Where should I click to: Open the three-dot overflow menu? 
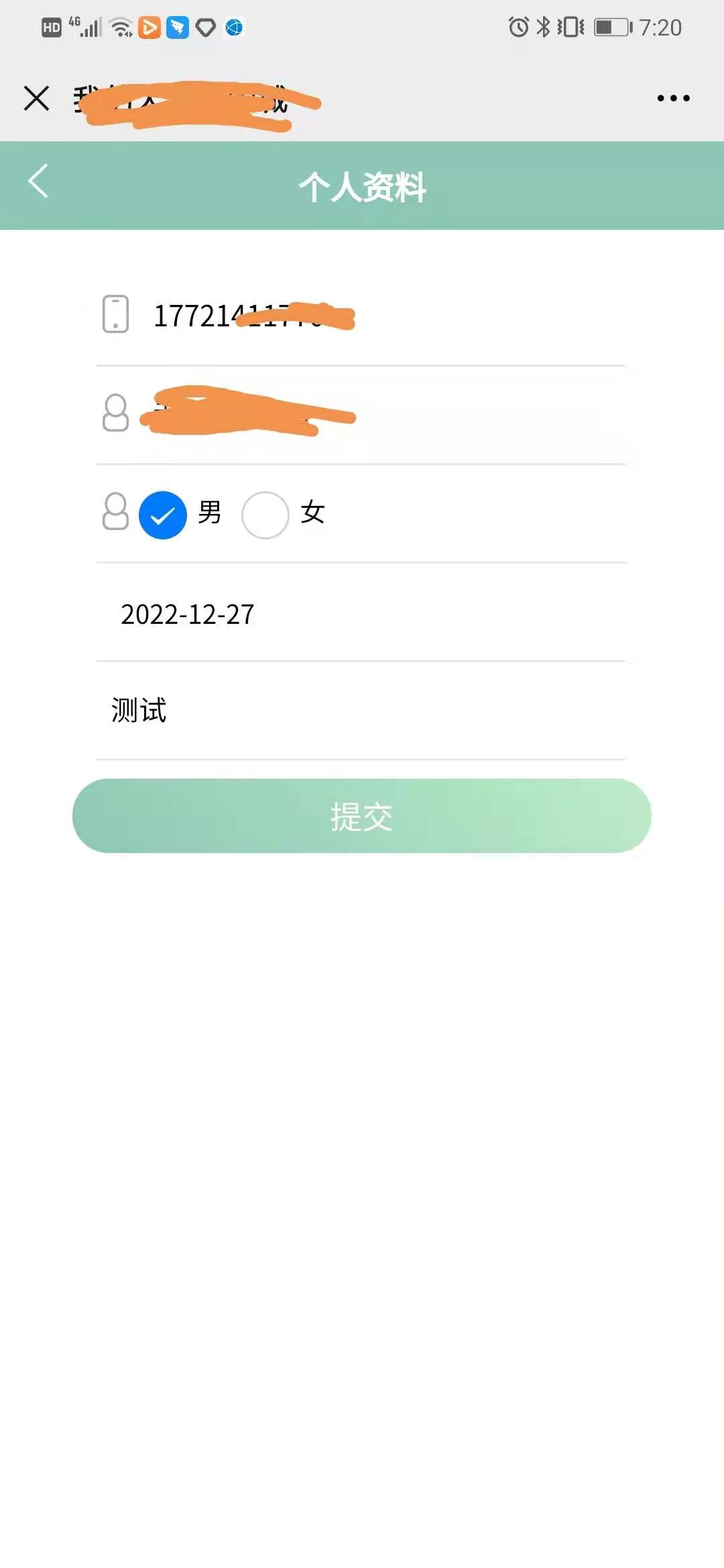(673, 98)
